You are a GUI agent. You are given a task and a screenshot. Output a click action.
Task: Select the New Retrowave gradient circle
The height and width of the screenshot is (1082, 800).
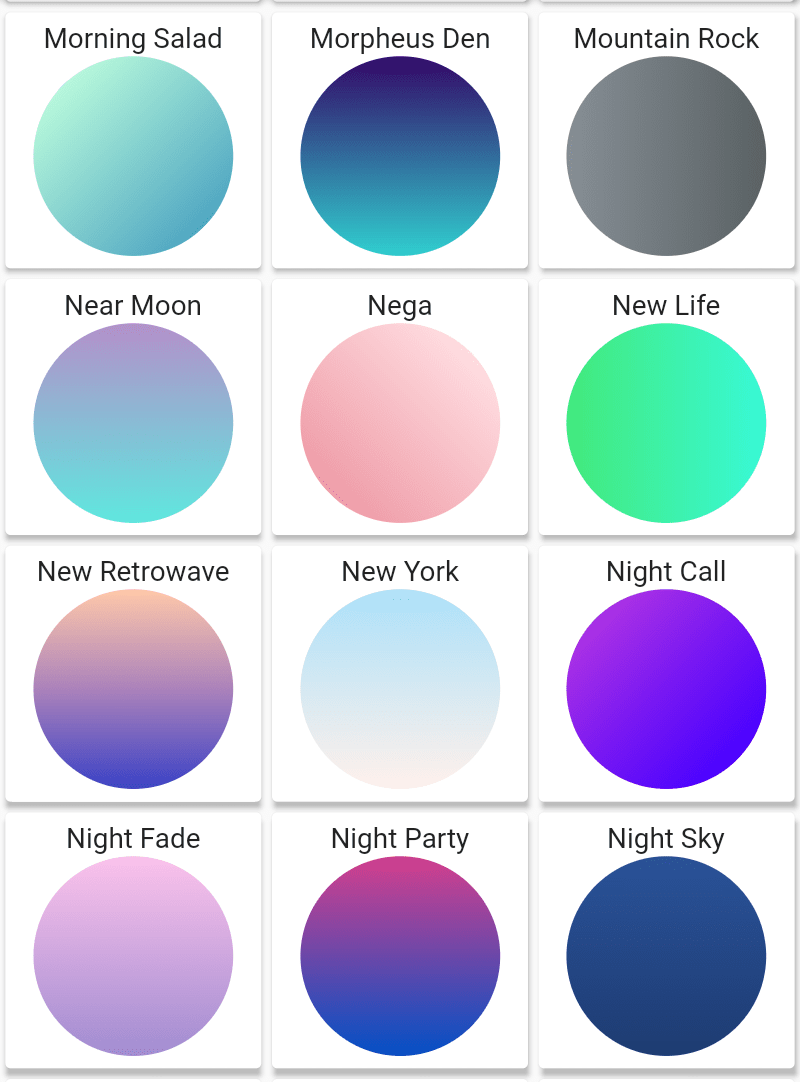coord(133,689)
